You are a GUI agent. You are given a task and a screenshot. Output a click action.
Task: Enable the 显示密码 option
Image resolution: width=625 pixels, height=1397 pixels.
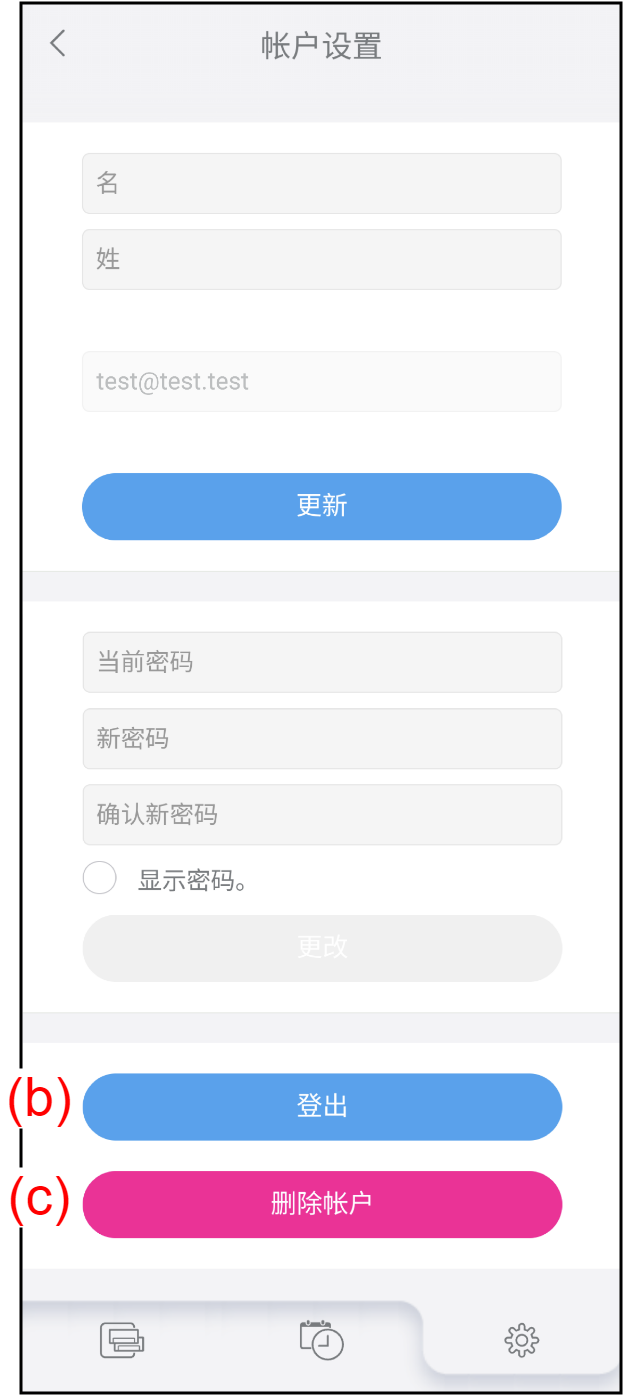(100, 879)
